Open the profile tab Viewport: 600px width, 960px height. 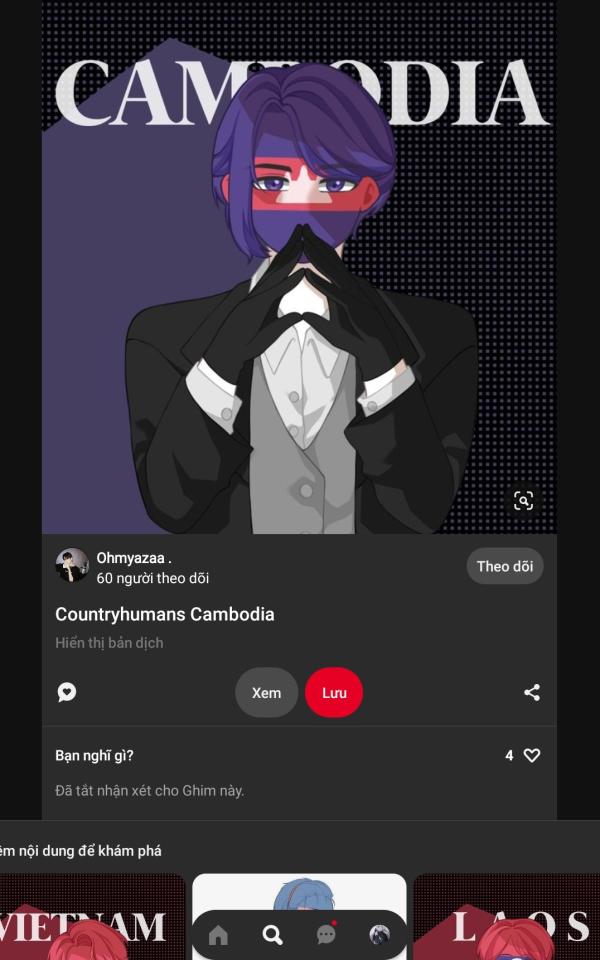tap(380, 934)
